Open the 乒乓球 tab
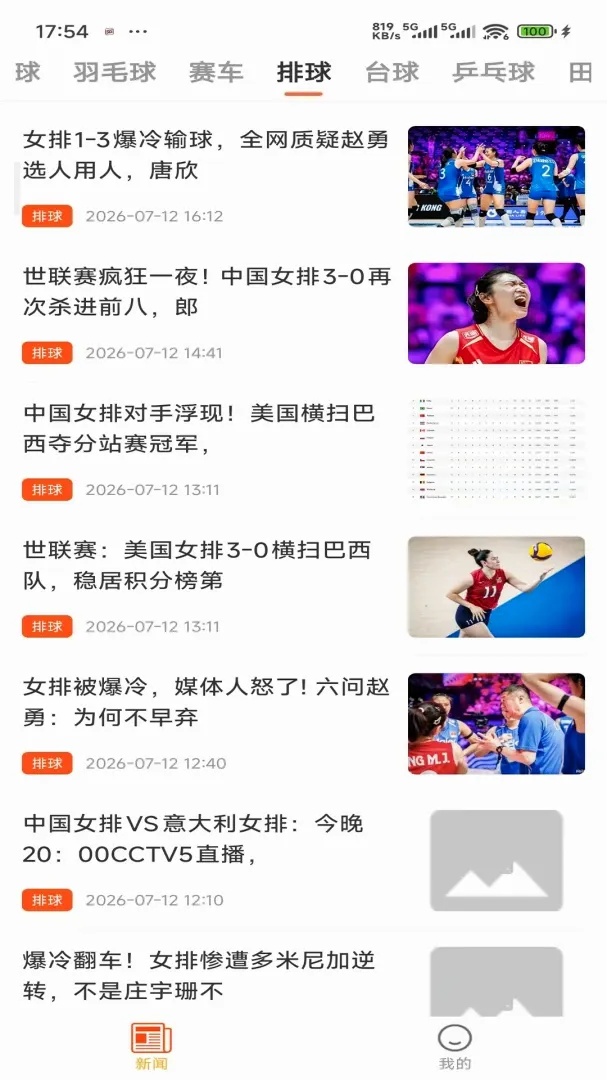607x1080 pixels. pos(493,72)
